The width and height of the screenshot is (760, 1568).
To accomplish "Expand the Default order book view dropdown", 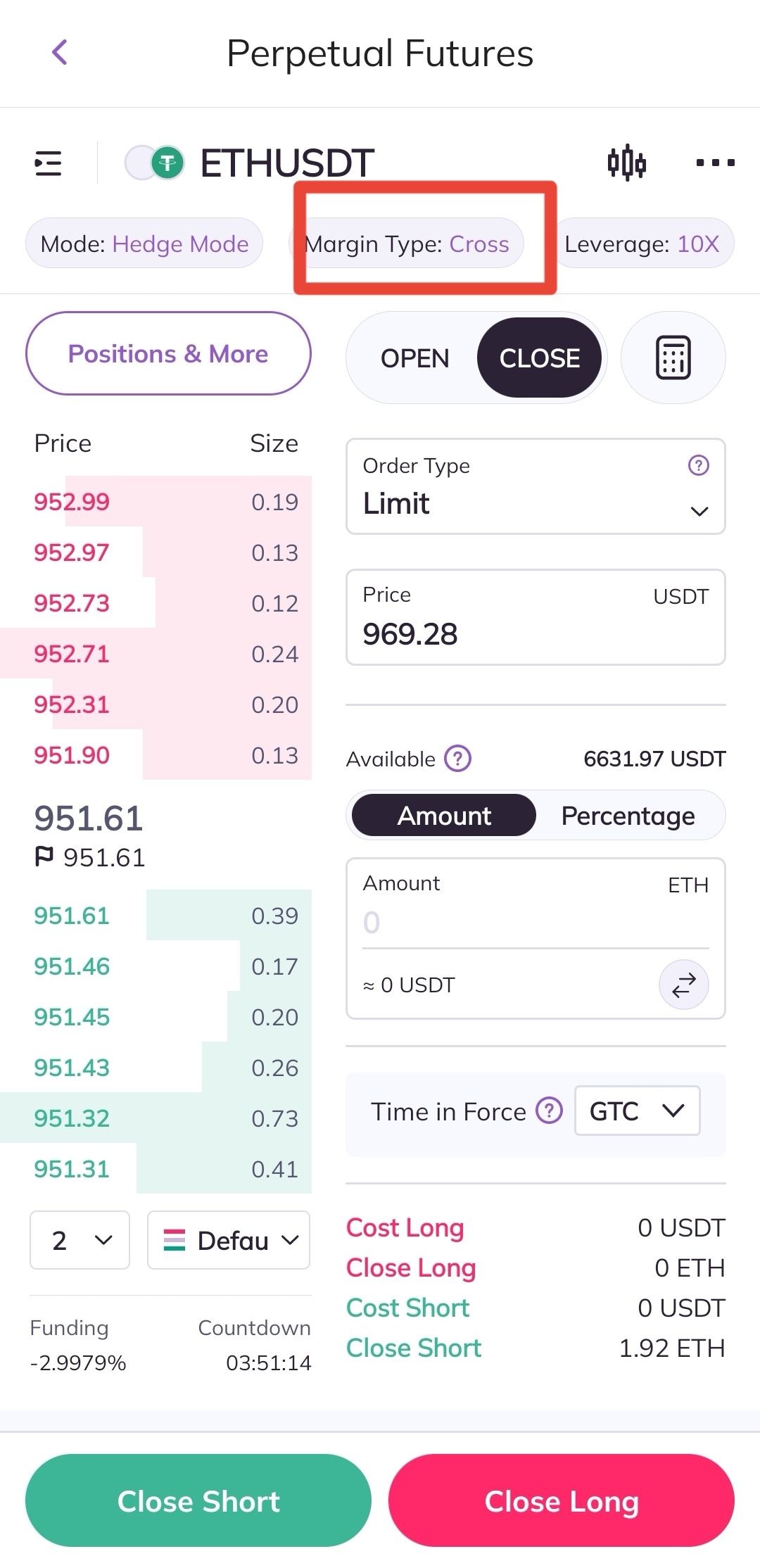I will [229, 1240].
